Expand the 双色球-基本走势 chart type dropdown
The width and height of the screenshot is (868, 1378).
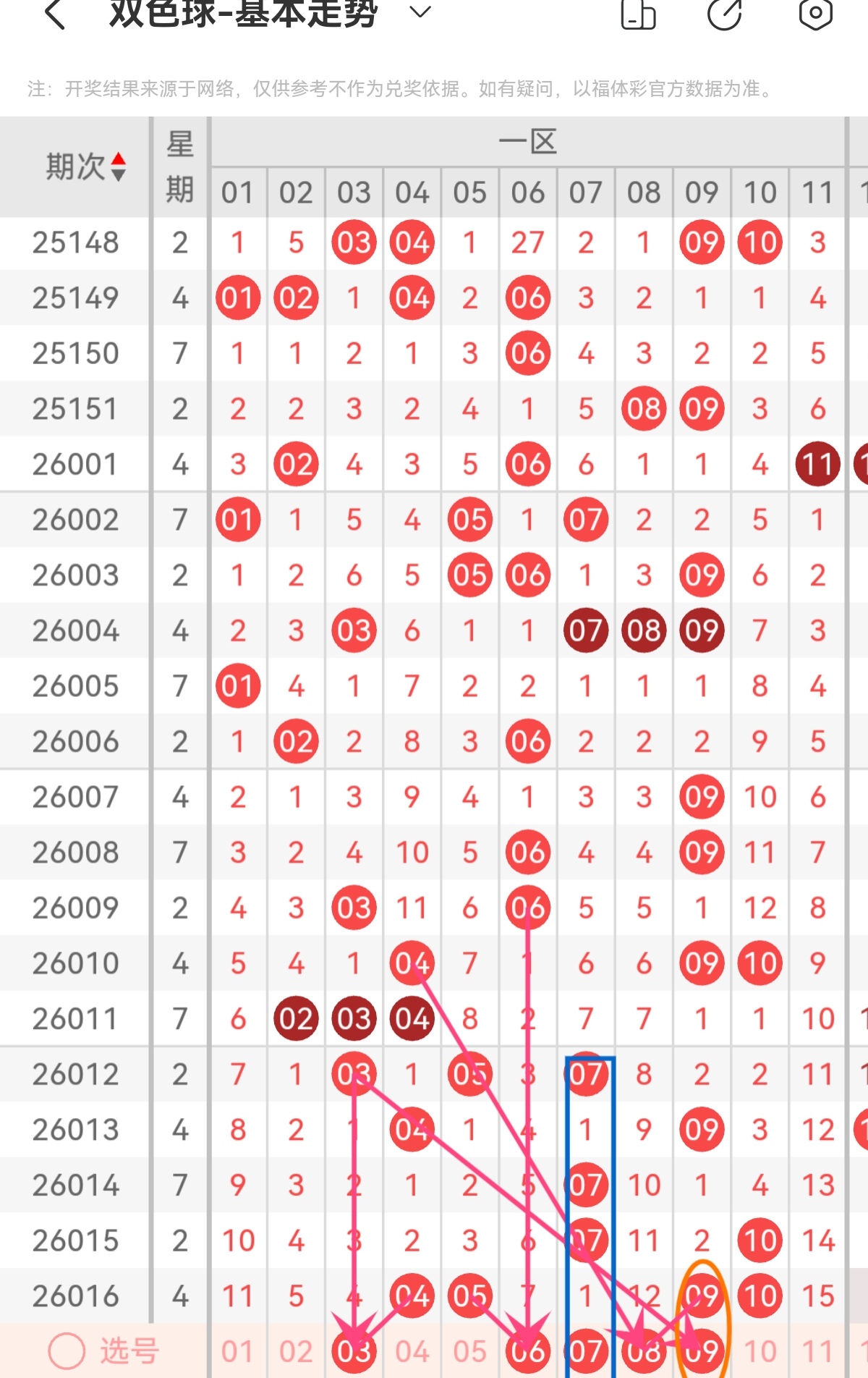[420, 12]
